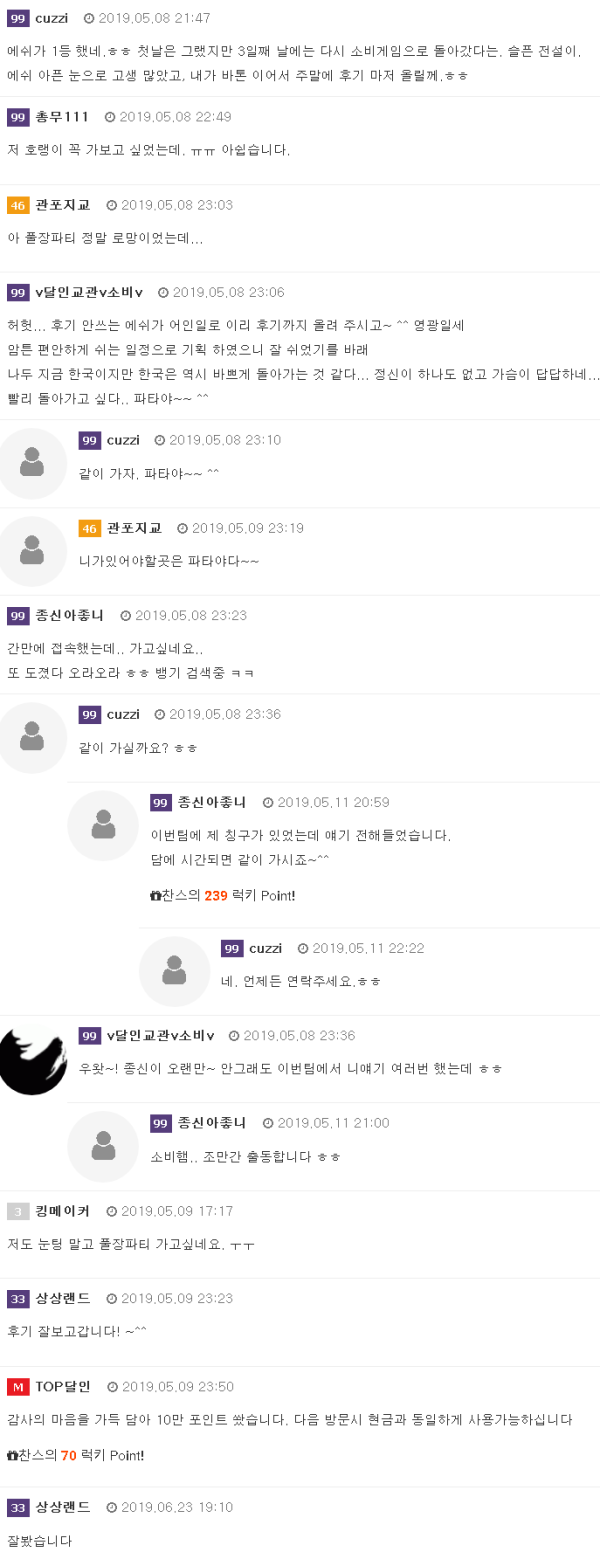600x1566 pixels.
Task: Tap v달인교관v소비v's black profile picture
Action: (32, 1058)
